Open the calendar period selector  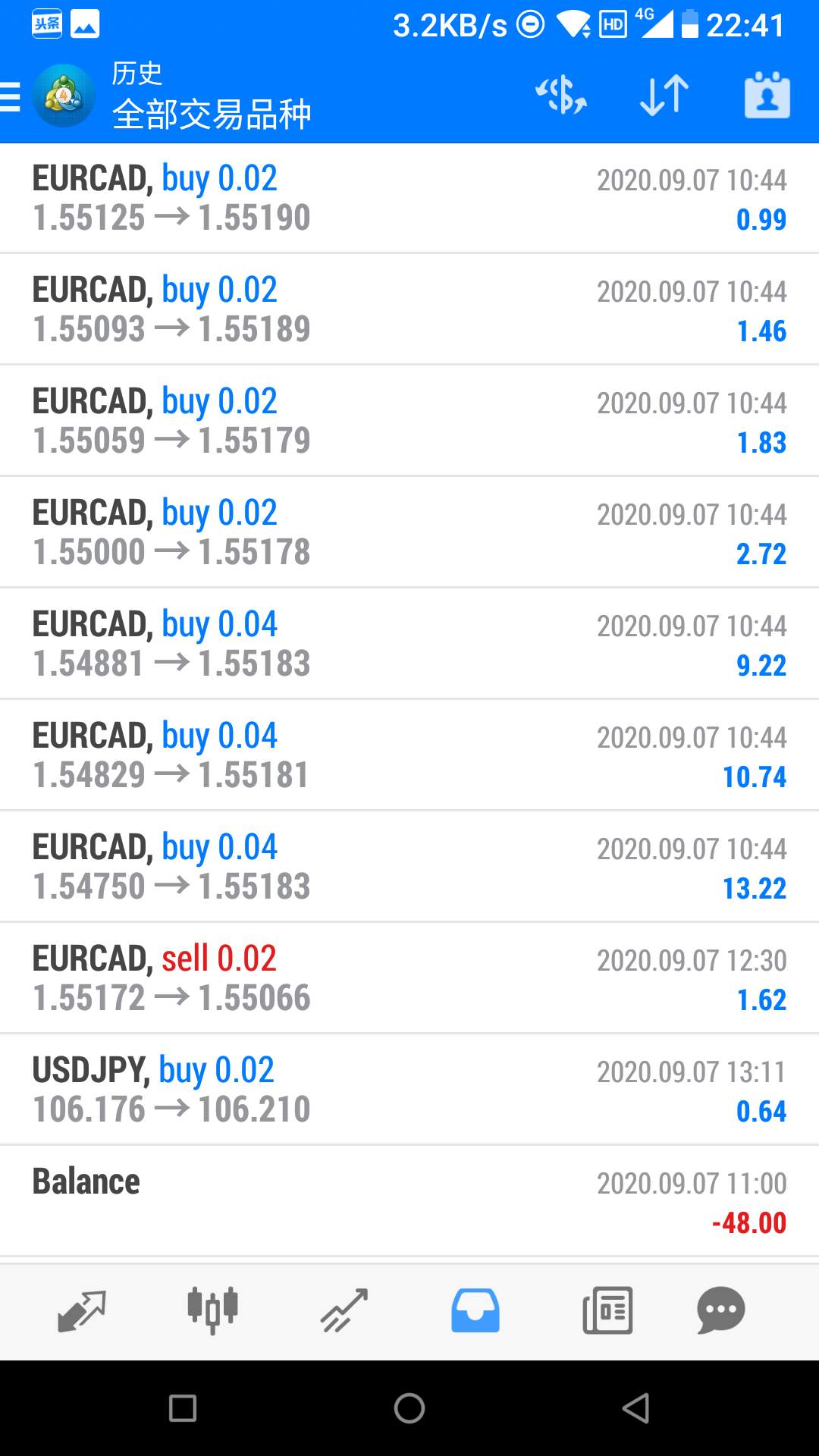click(767, 96)
